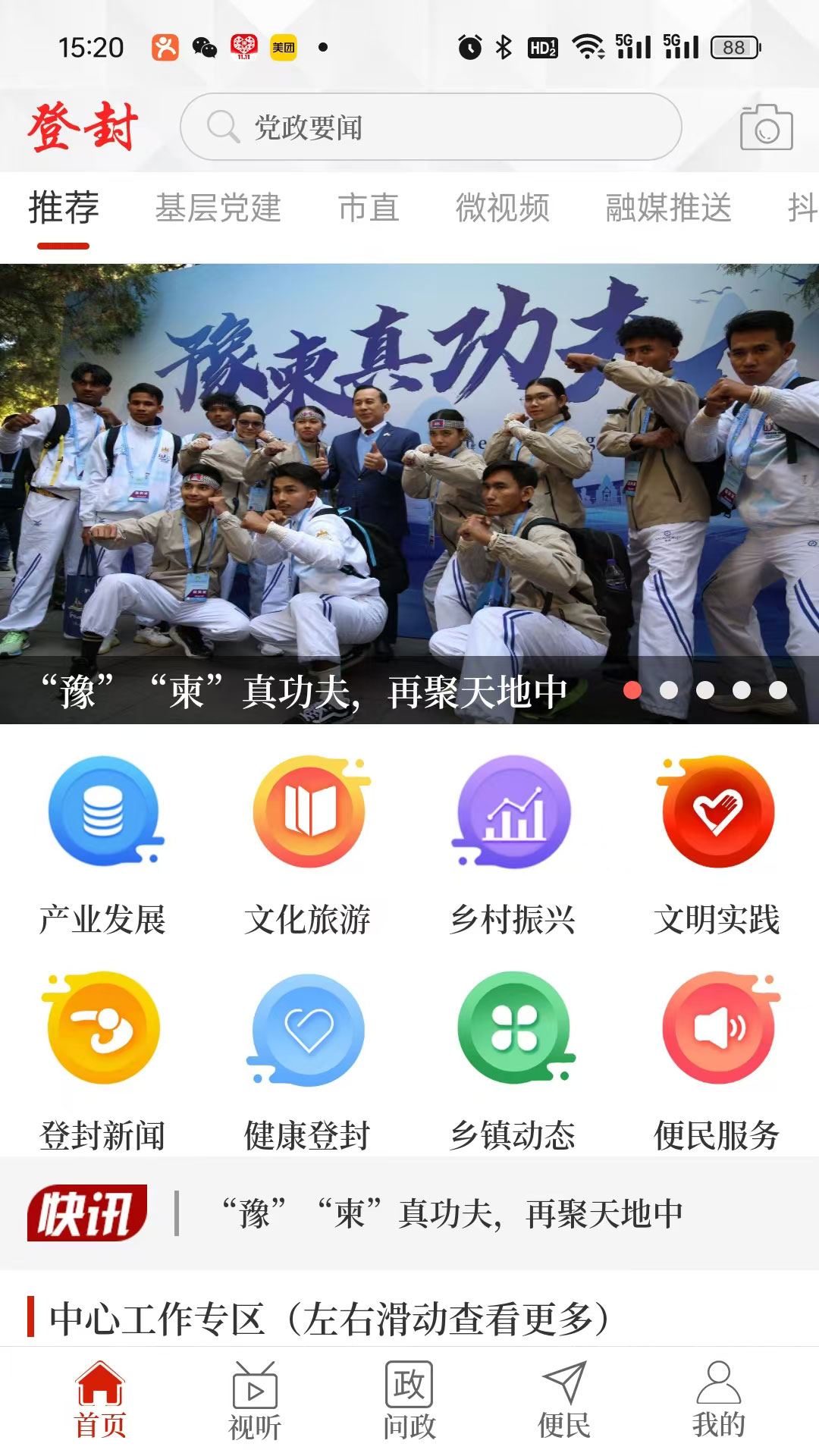Go to the 我的 profile tab

point(718,1401)
